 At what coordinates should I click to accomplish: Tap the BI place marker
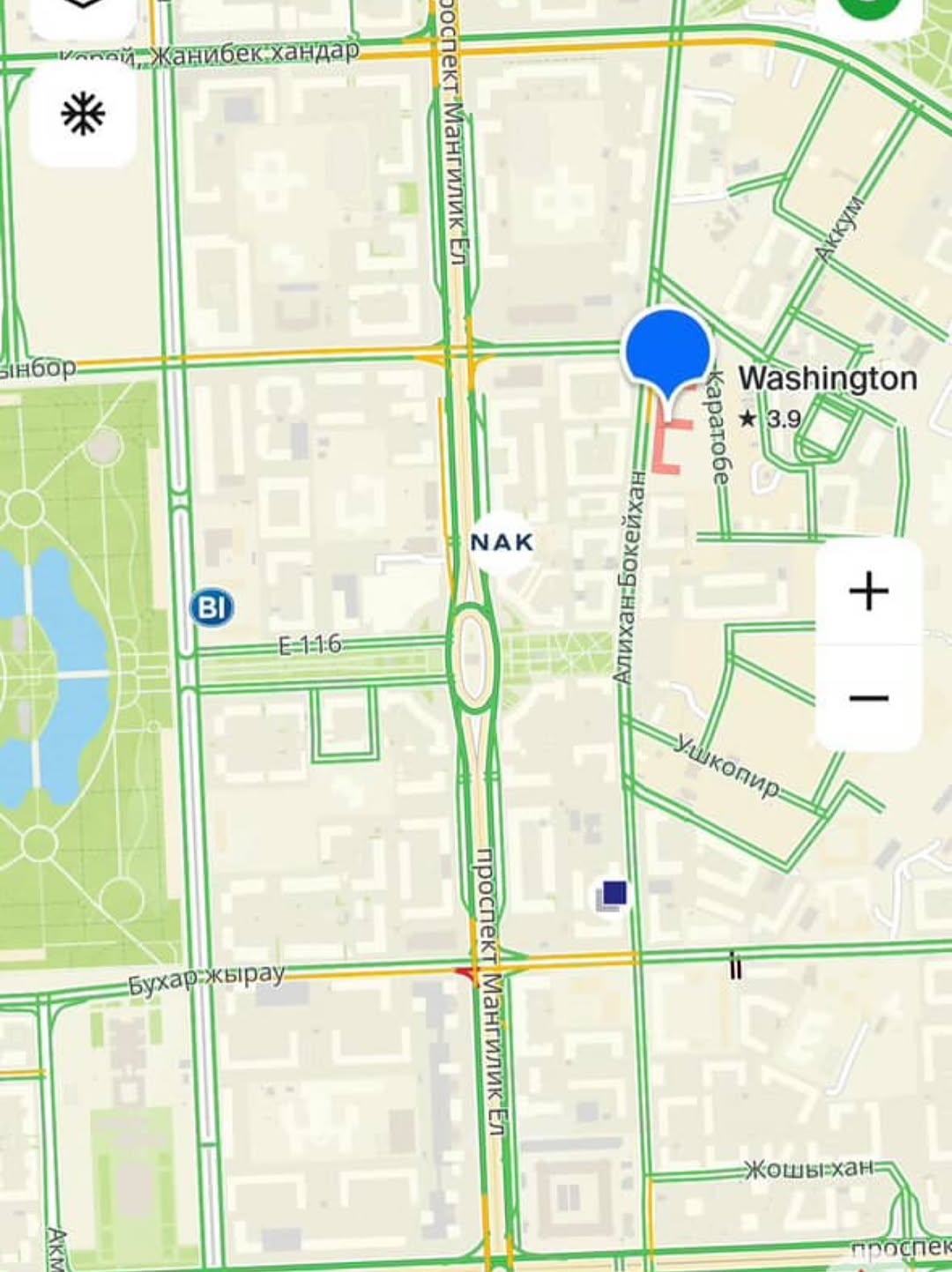[212, 607]
